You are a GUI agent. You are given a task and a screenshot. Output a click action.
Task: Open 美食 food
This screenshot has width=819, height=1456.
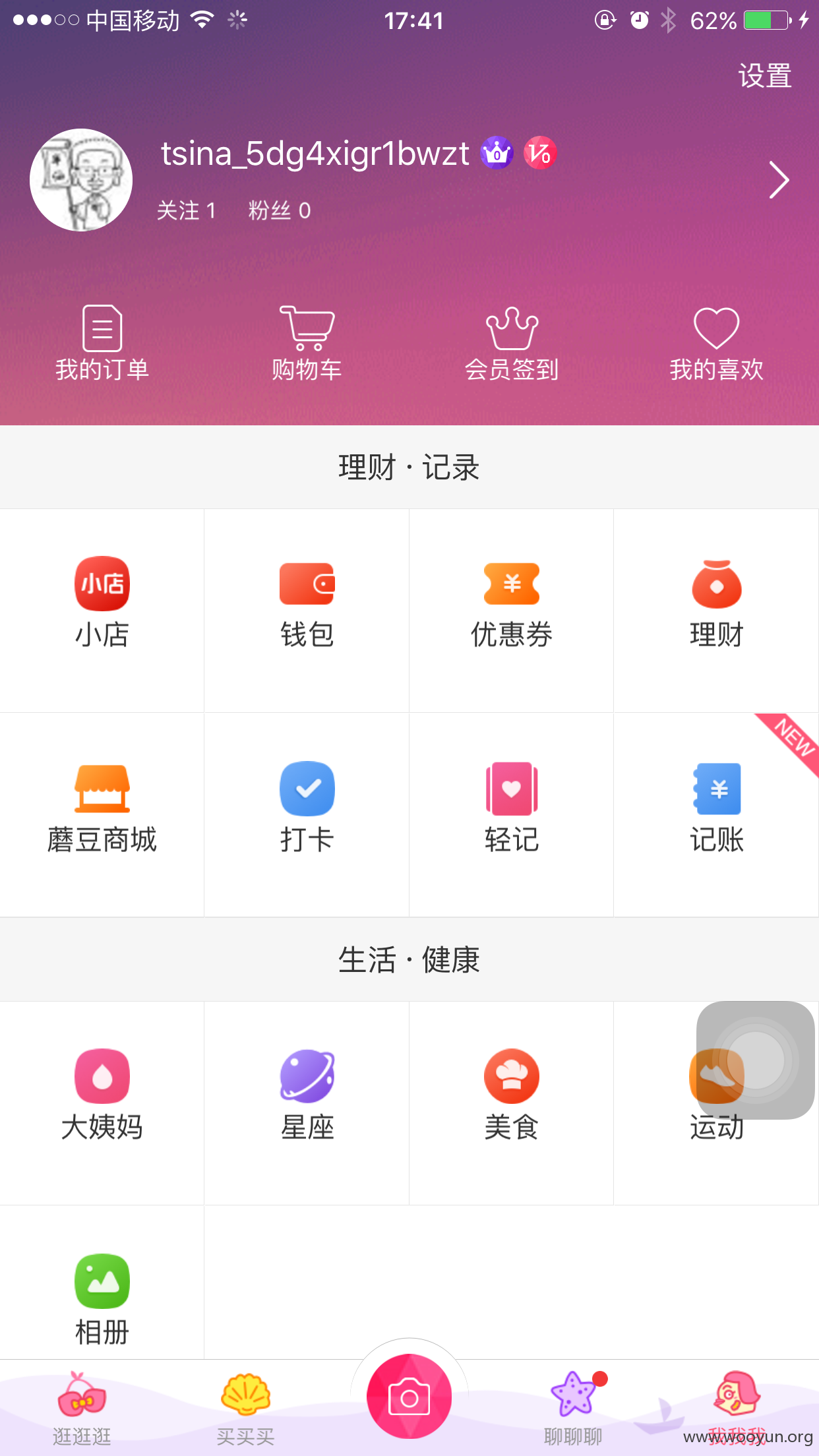point(512,1103)
